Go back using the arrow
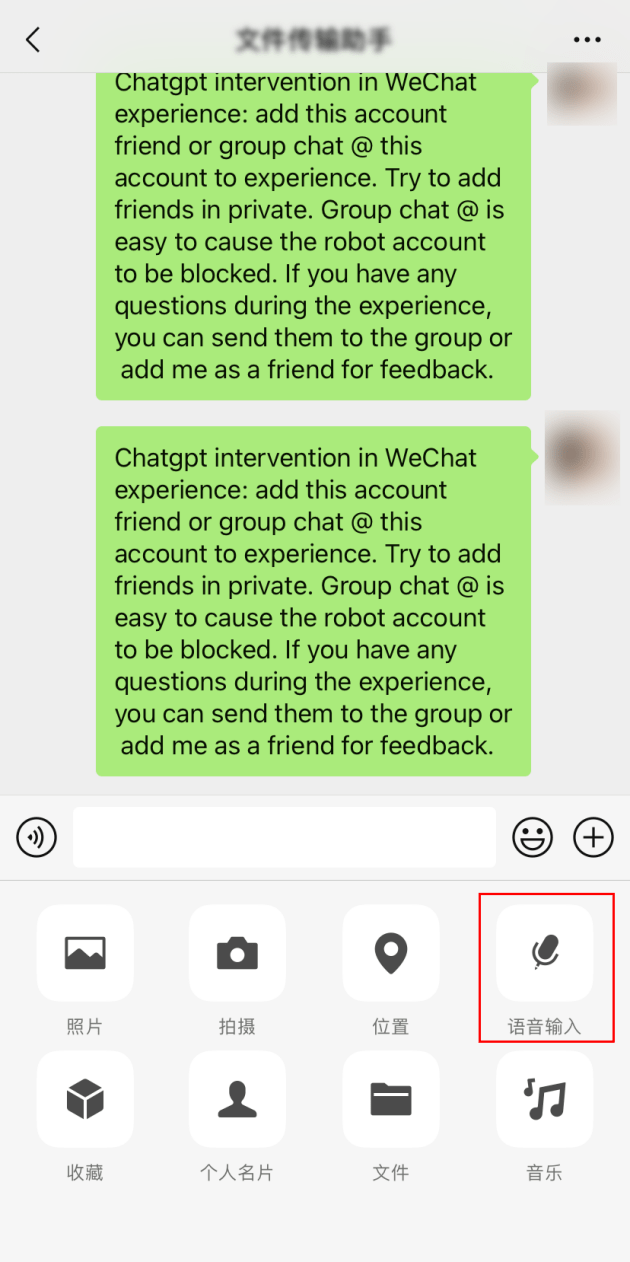The height and width of the screenshot is (1262, 630). 33,39
